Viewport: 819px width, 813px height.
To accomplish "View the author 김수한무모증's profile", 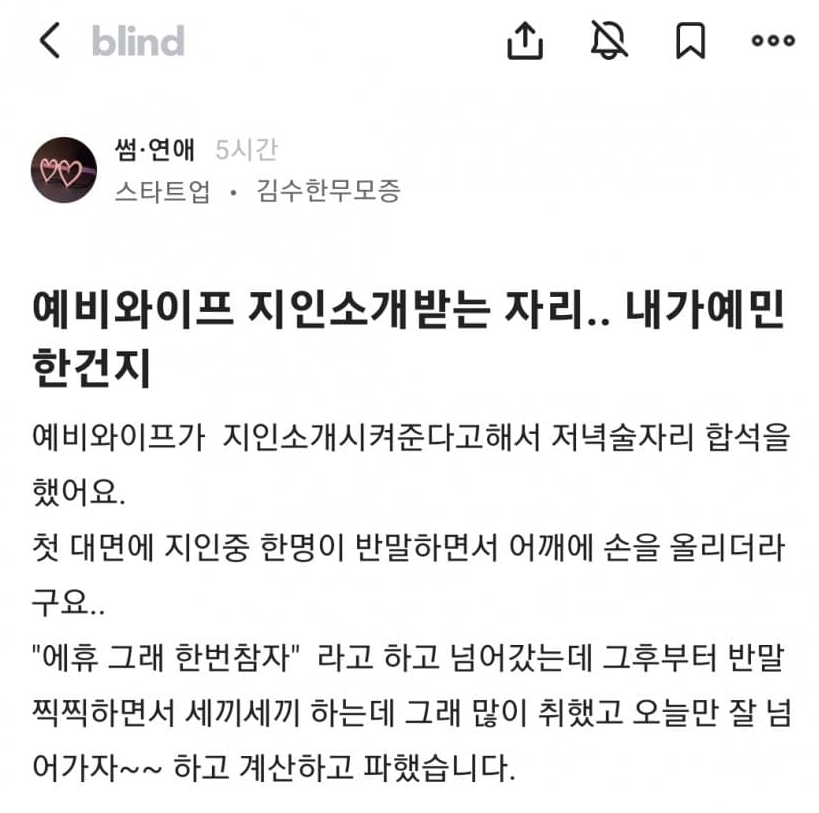I will click(327, 190).
